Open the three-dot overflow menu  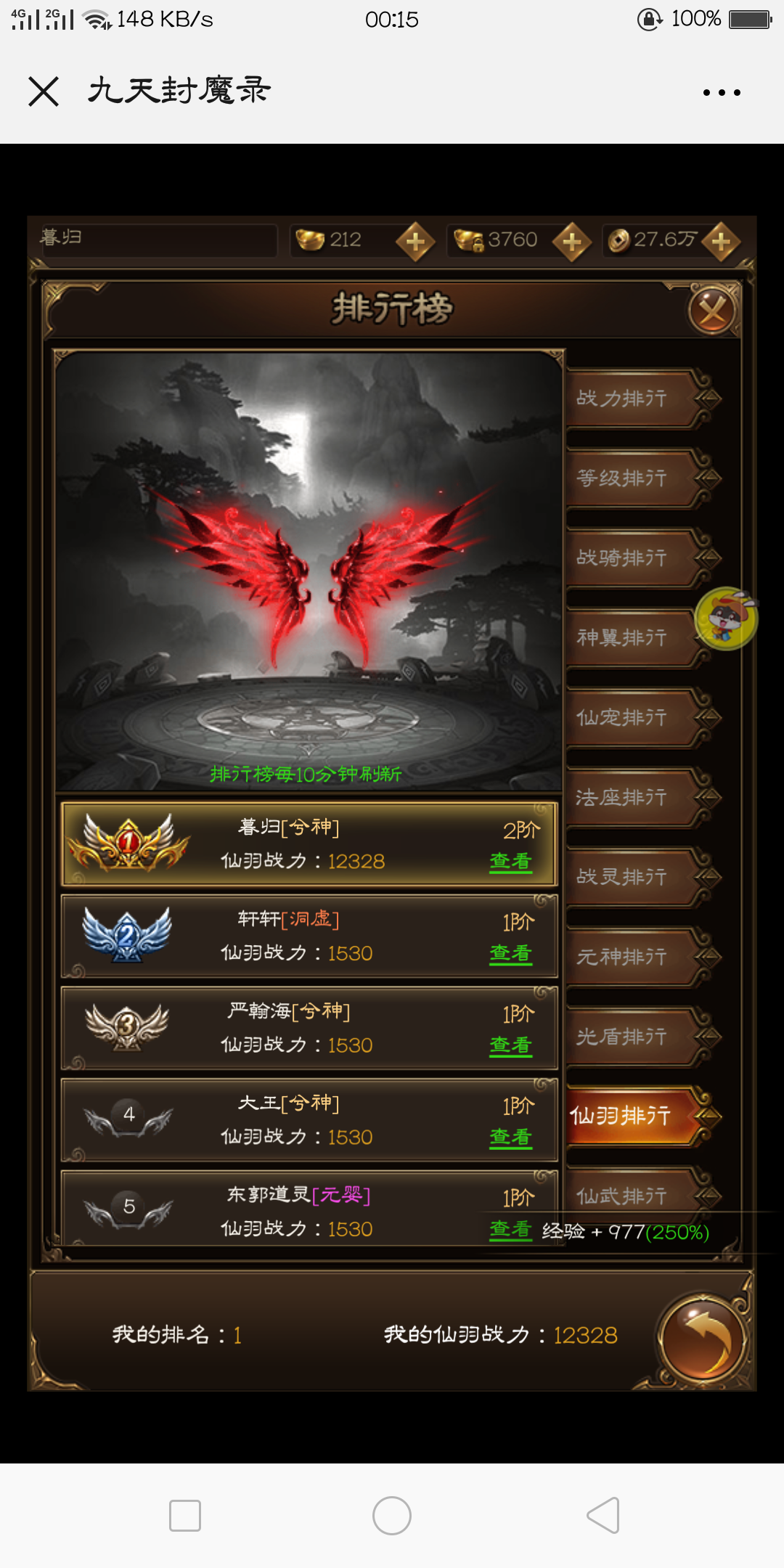(x=722, y=92)
